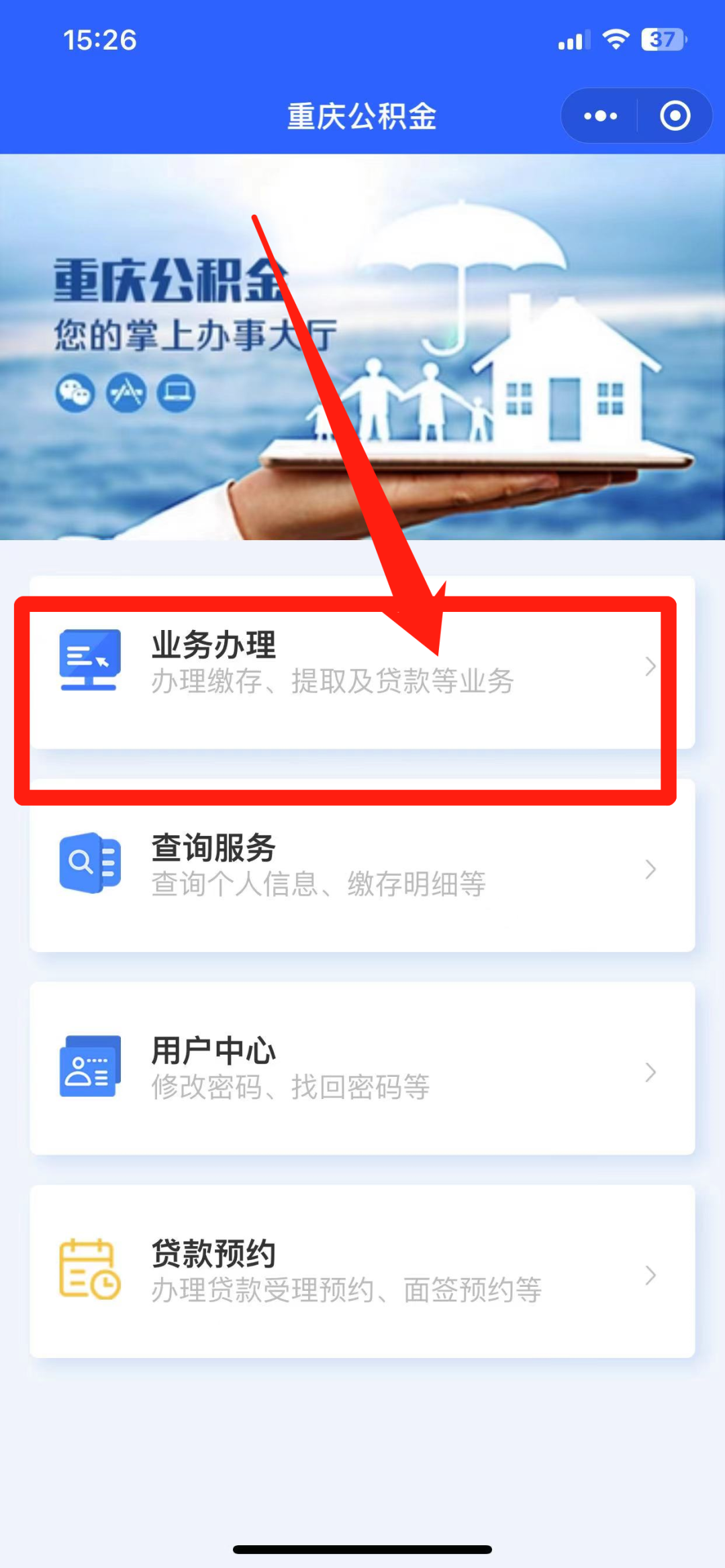Open 查询服务 query services
This screenshot has width=725, height=1568.
362,866
